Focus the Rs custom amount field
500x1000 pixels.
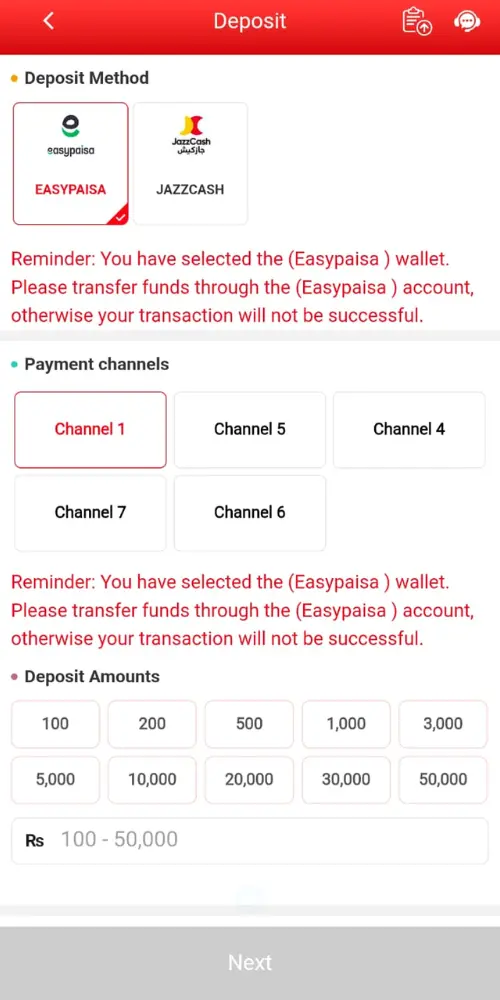point(249,841)
